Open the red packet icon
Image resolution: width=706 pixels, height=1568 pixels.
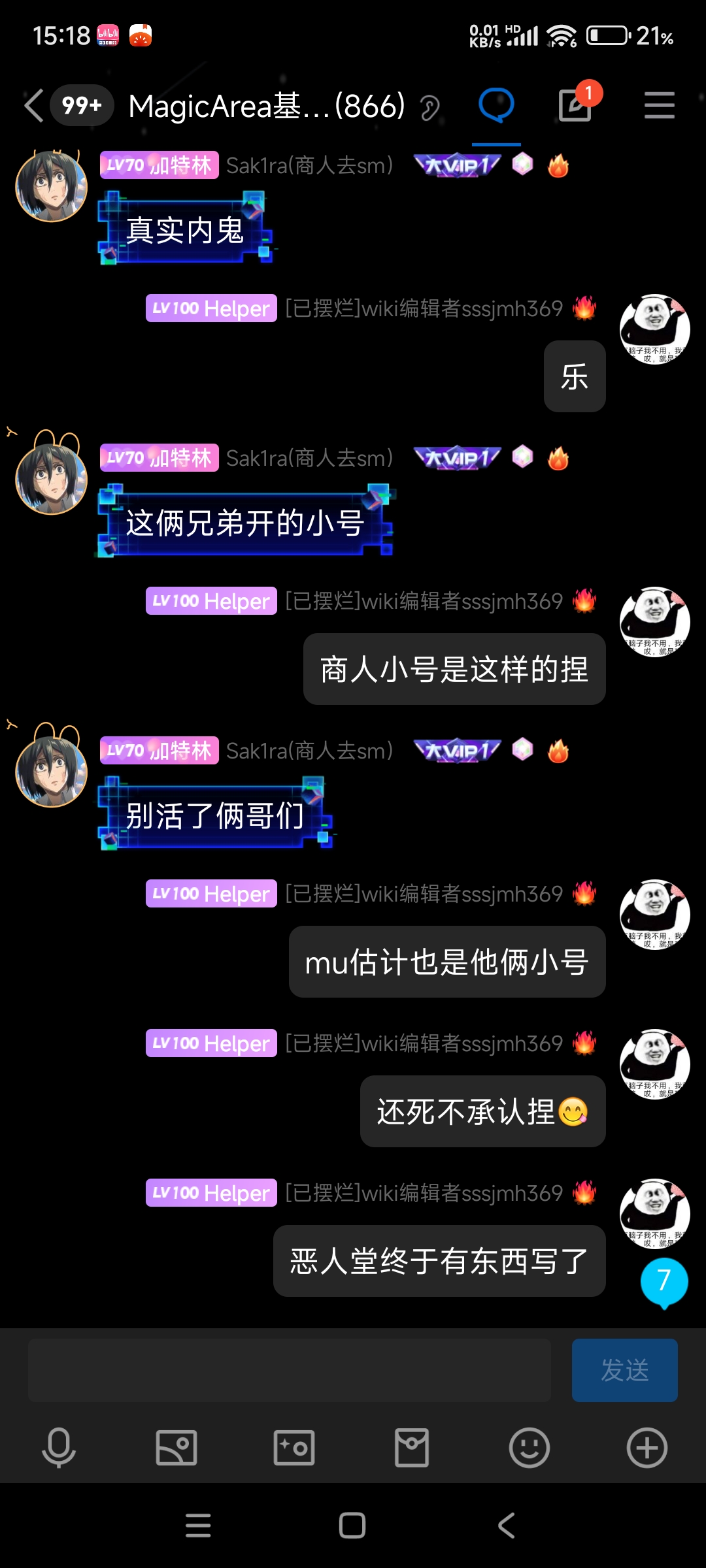coord(412,1448)
